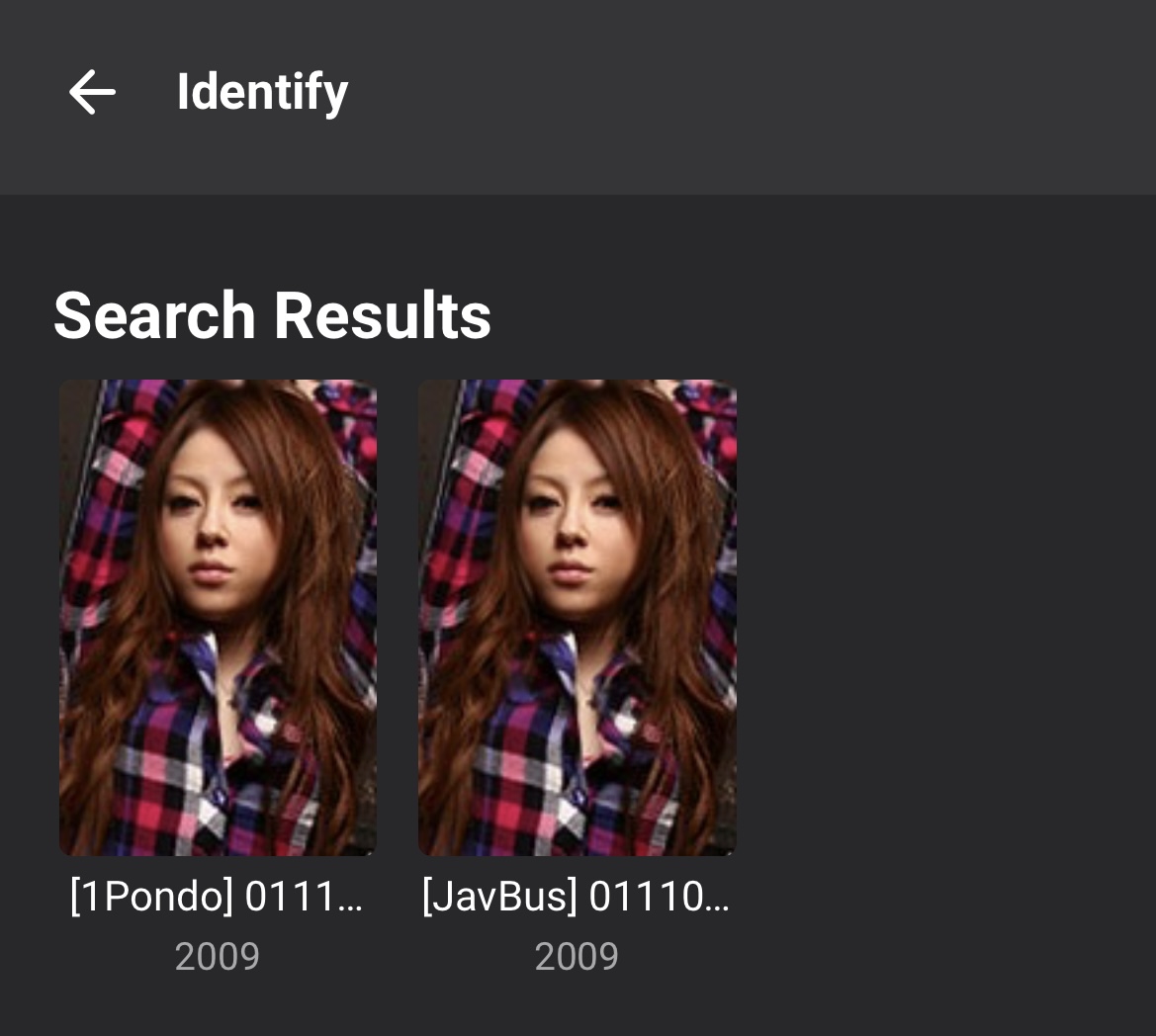Select the [JavBus] search result
The width and height of the screenshot is (1156, 1036).
coord(577,618)
